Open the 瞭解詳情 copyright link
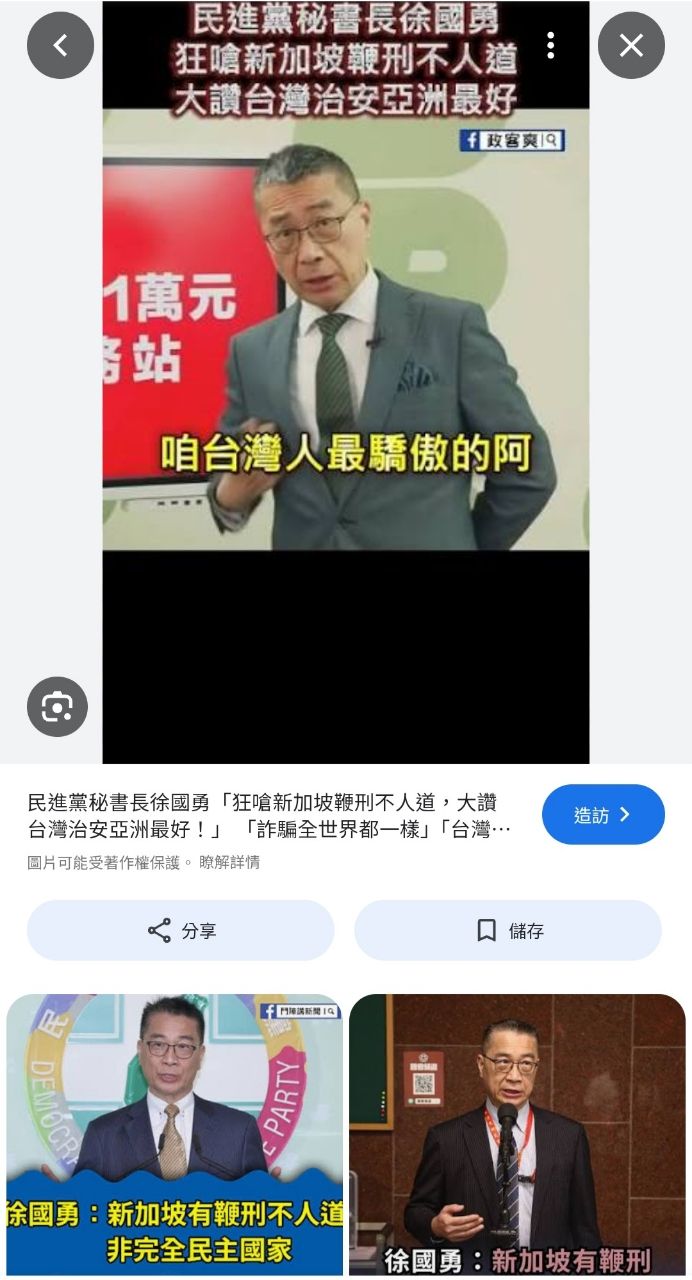Image resolution: width=692 pixels, height=1280 pixels. tap(229, 862)
